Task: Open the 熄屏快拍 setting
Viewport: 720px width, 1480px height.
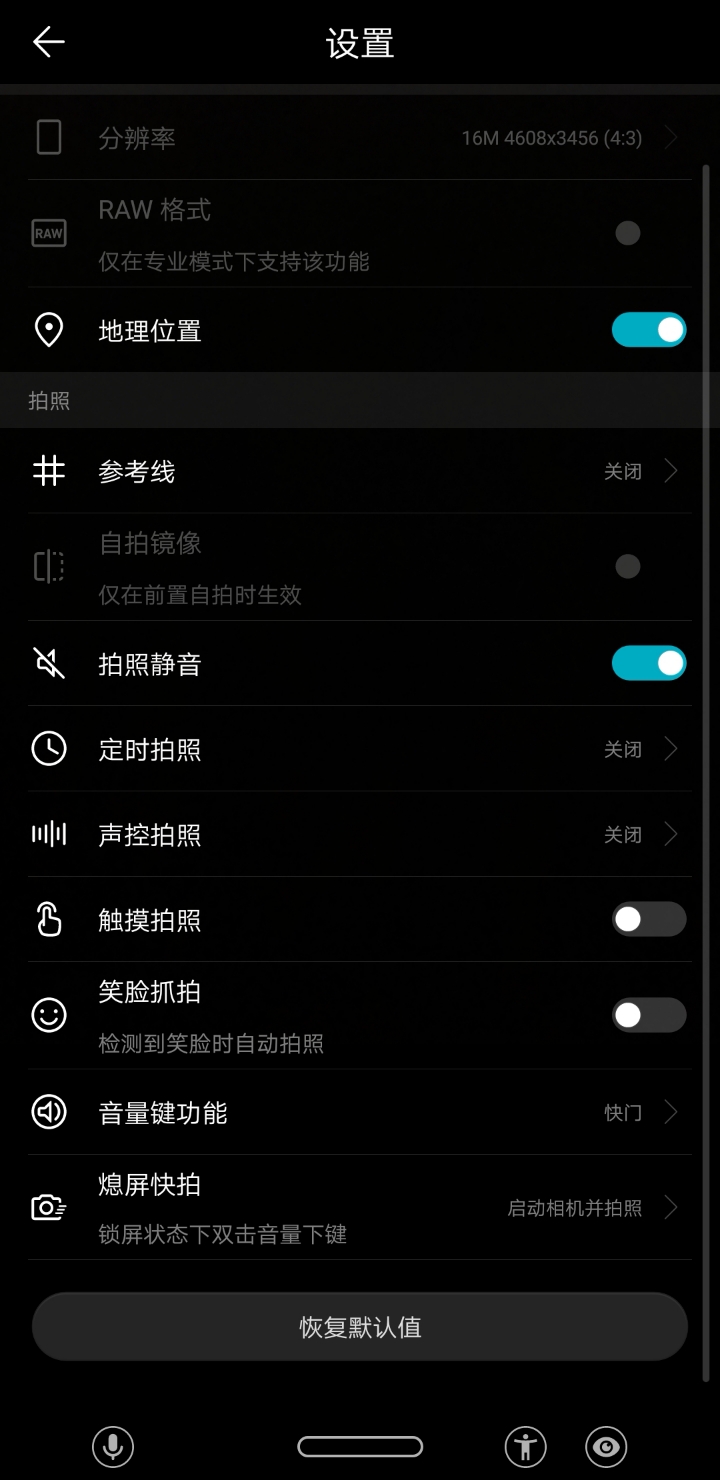Action: click(360, 1207)
